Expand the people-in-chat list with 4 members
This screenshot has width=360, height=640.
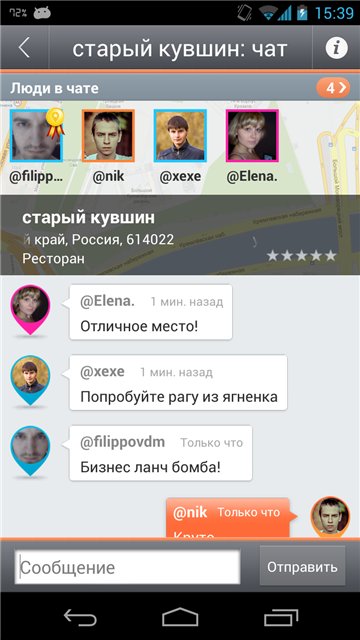[333, 88]
